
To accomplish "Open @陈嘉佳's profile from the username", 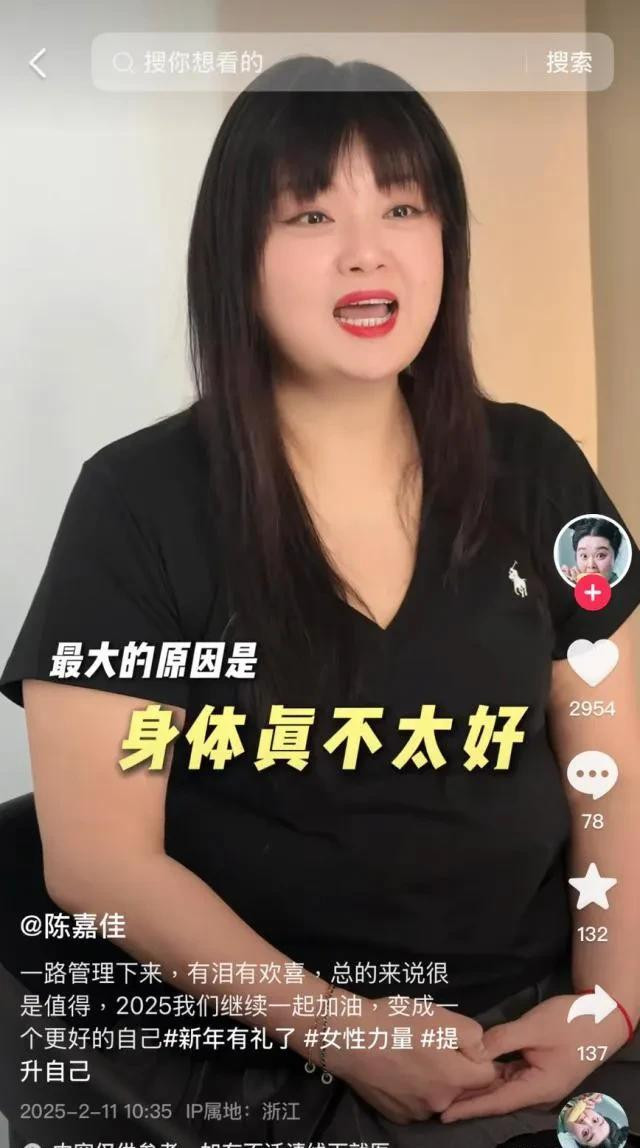I will click(x=72, y=926).
